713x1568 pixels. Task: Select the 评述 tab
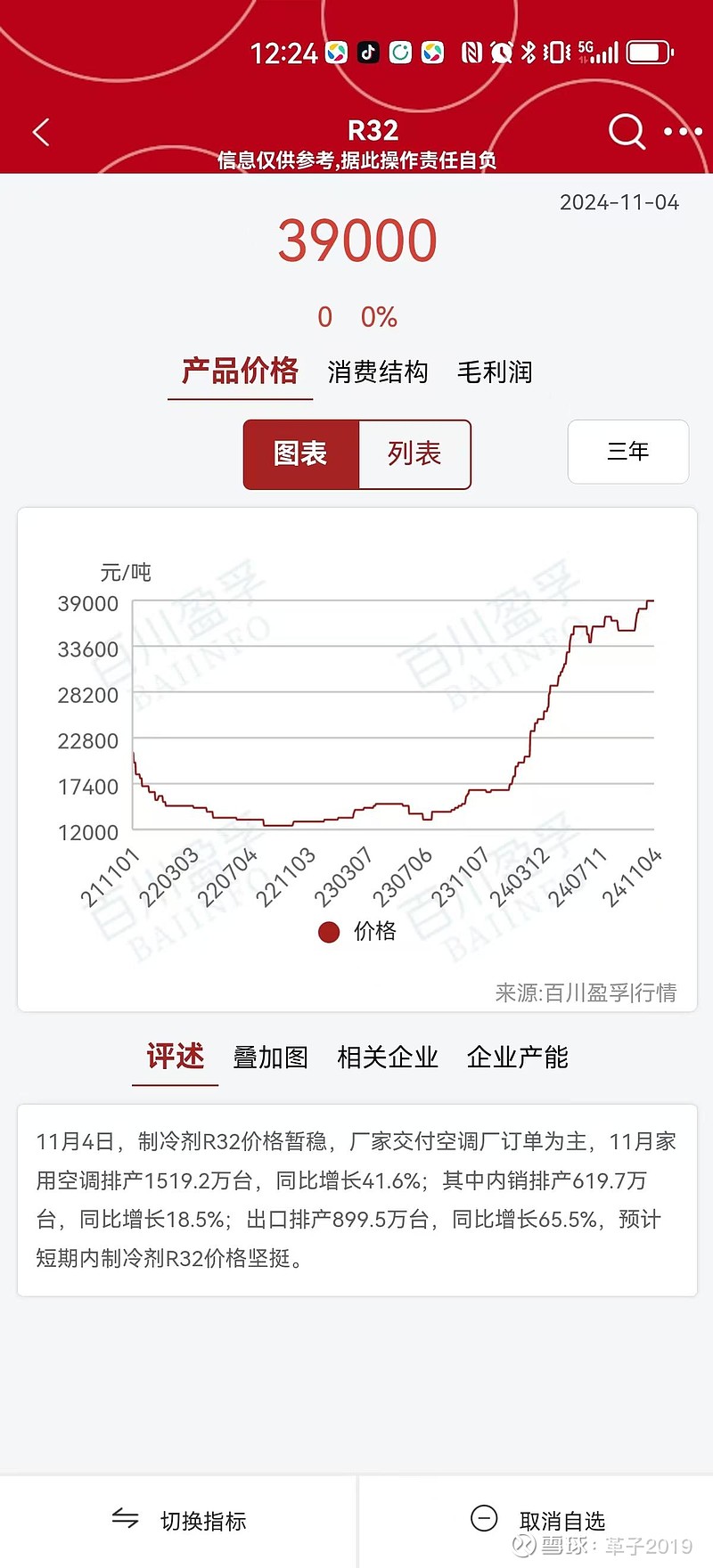[176, 1057]
